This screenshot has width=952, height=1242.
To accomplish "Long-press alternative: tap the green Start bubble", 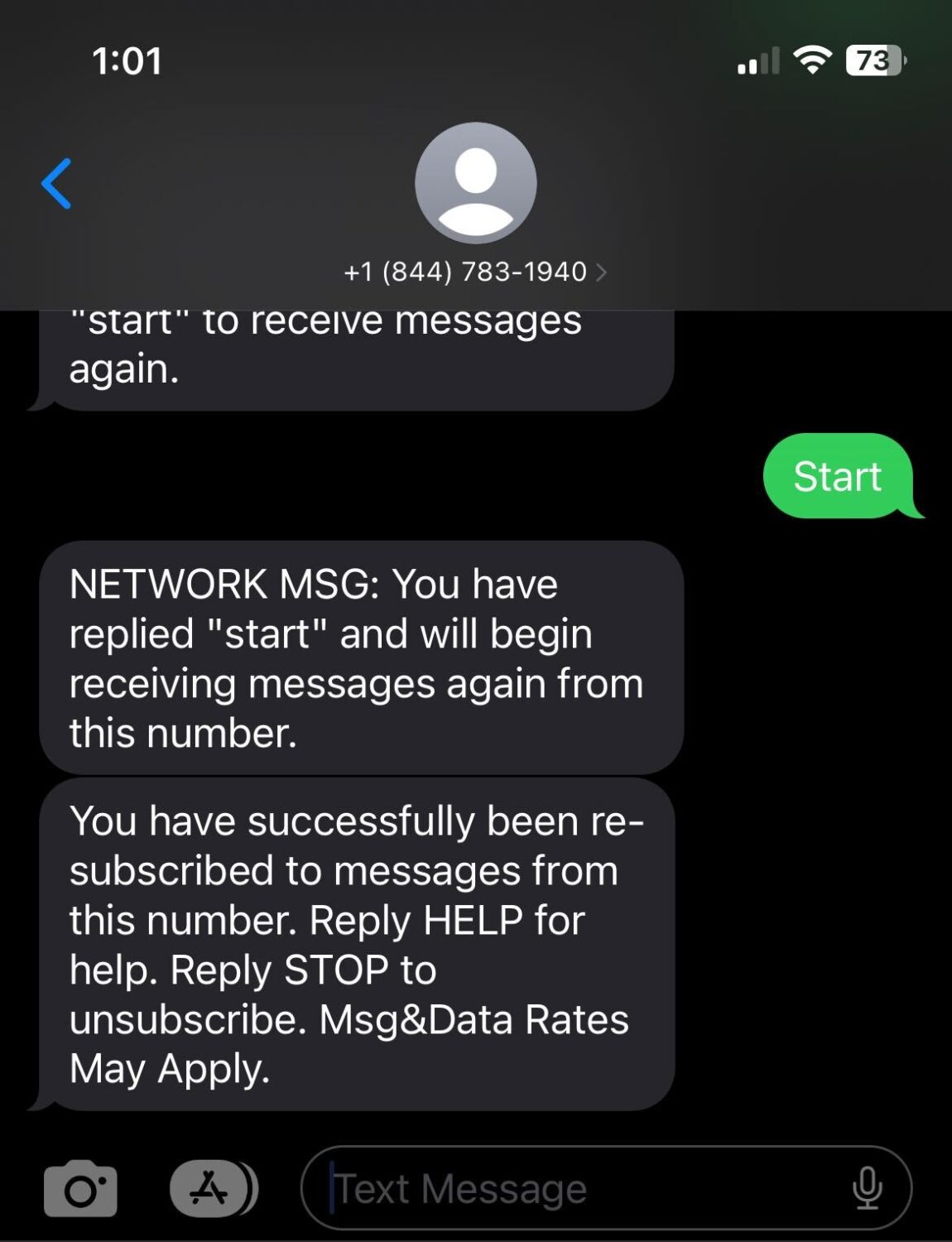I will point(838,477).
